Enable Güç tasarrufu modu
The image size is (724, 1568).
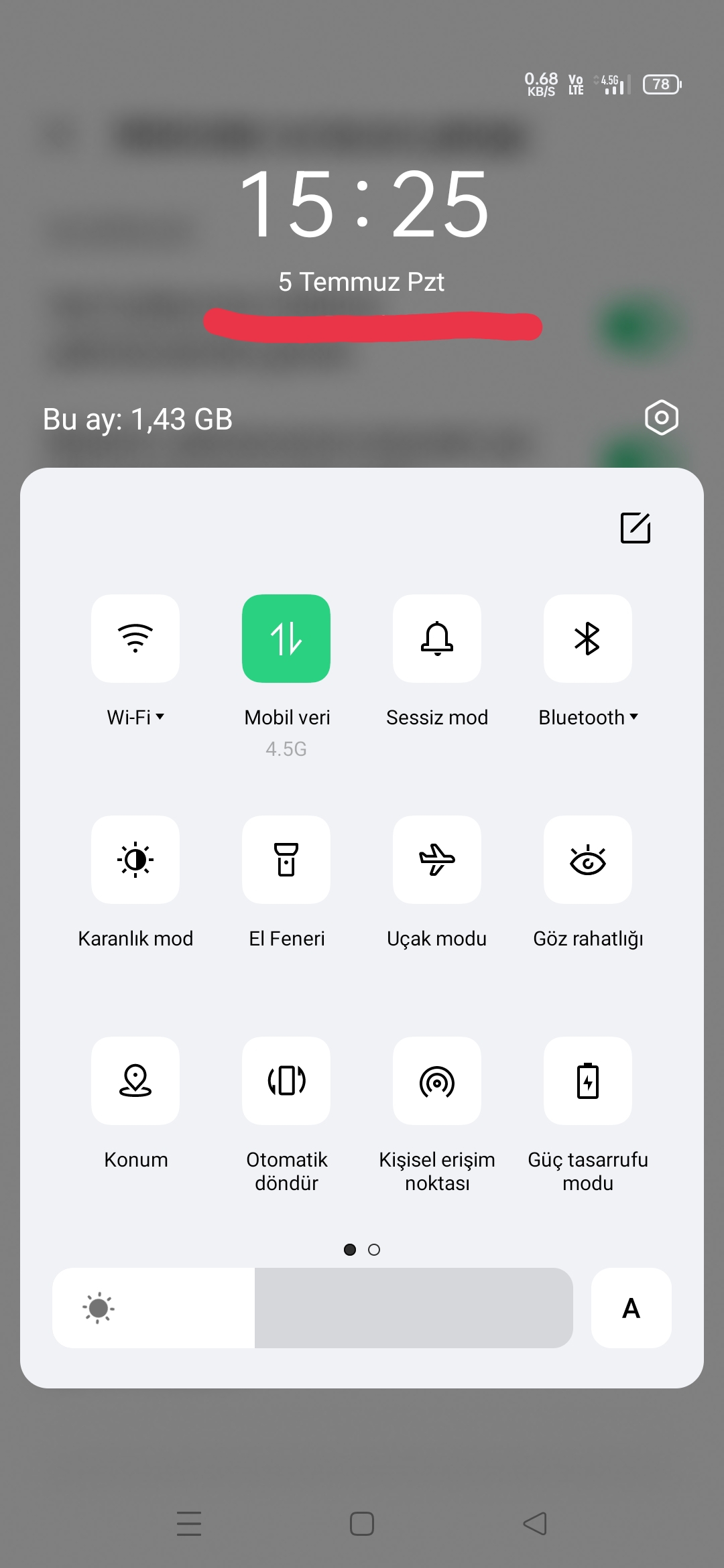click(588, 1081)
